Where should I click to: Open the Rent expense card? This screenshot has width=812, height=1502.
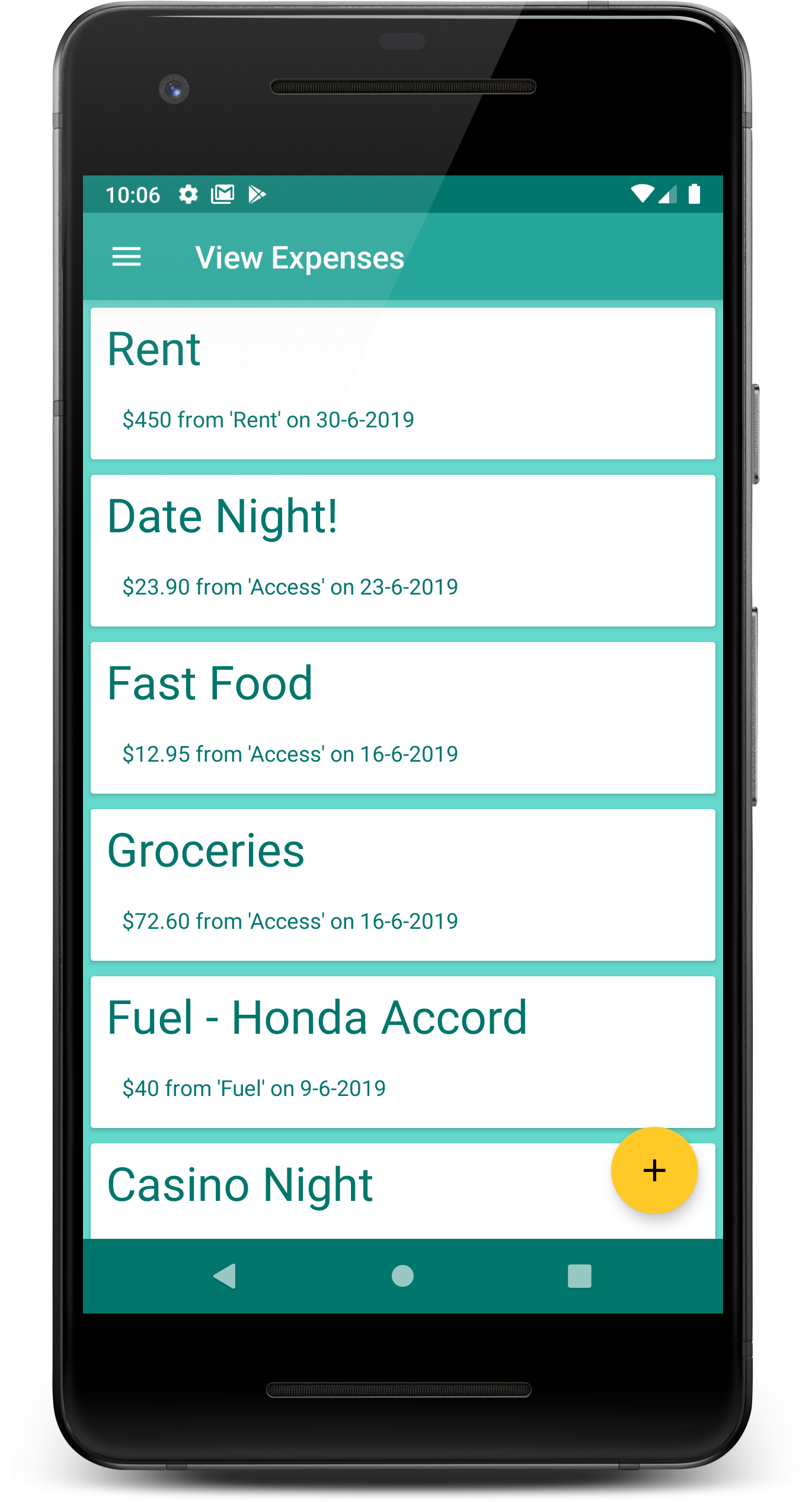402,383
